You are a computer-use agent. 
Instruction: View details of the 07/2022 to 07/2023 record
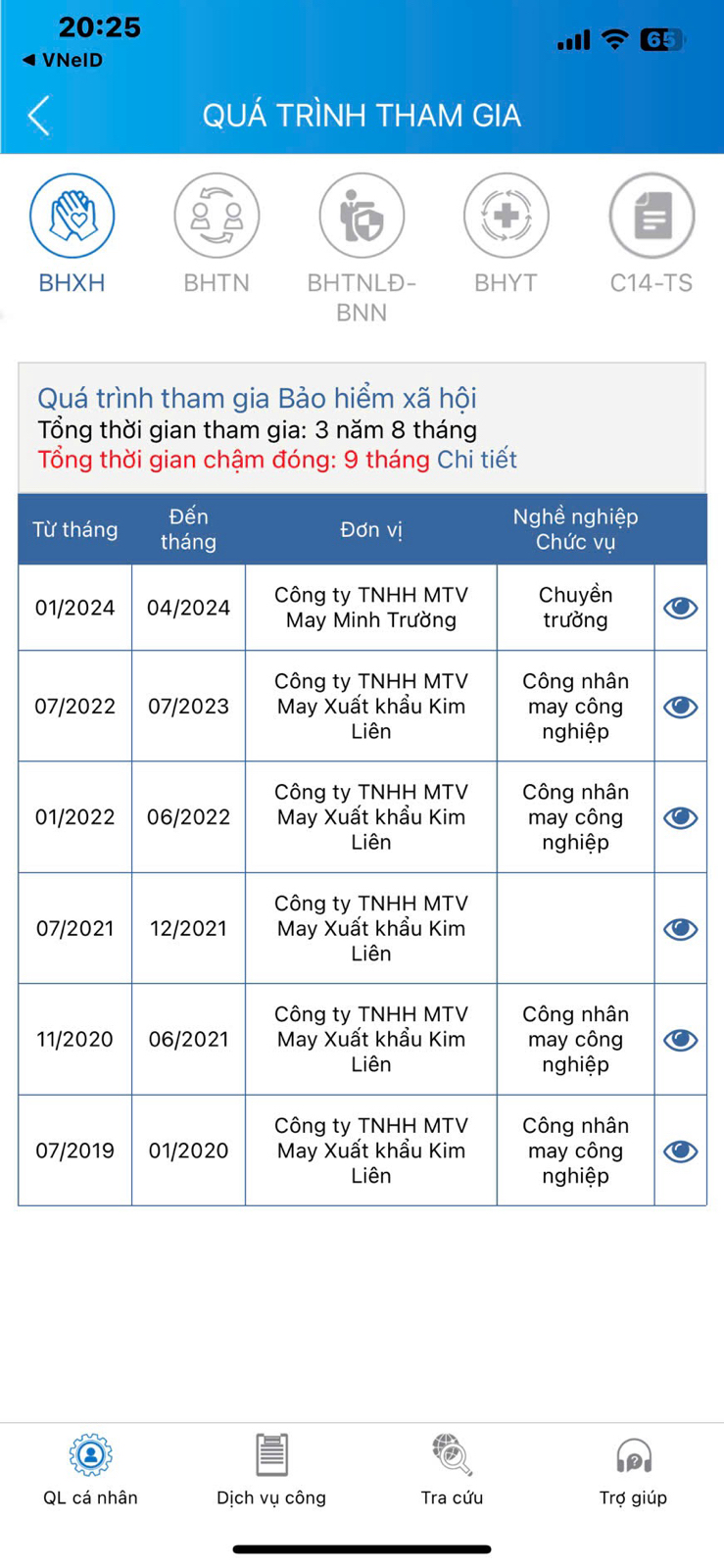click(680, 707)
